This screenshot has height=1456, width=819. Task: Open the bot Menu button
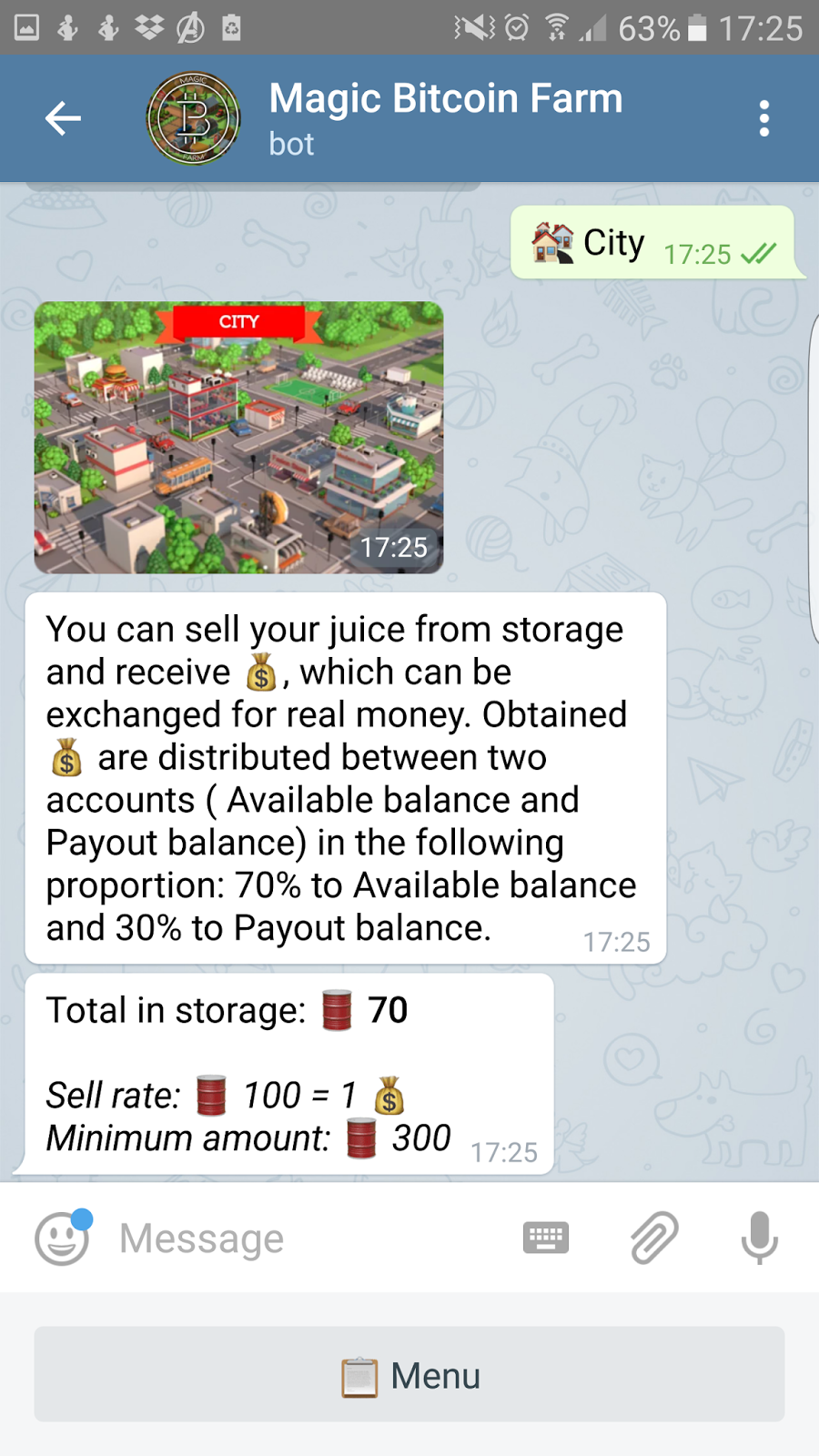point(409,1374)
